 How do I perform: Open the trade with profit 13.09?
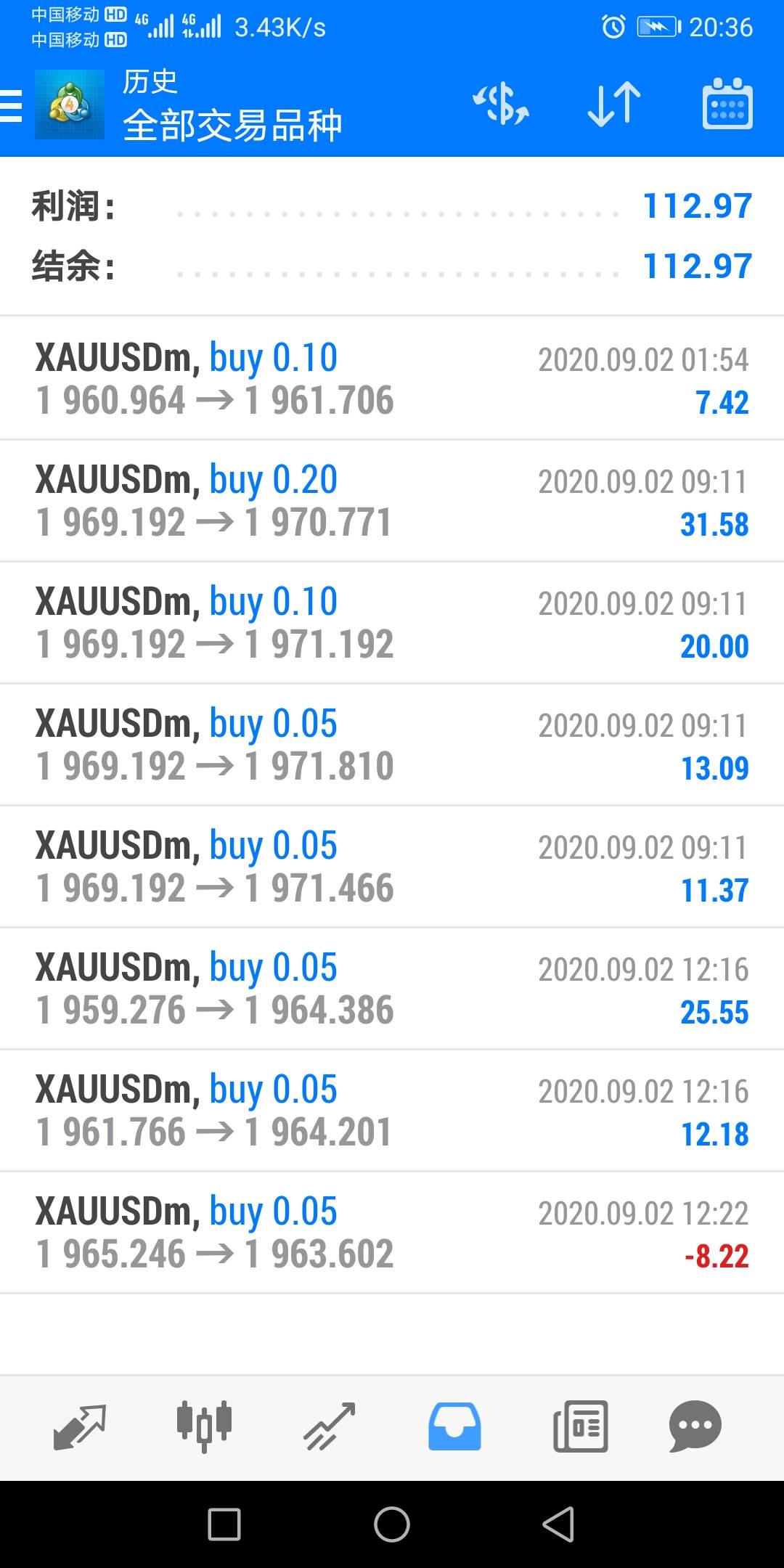pos(392,744)
